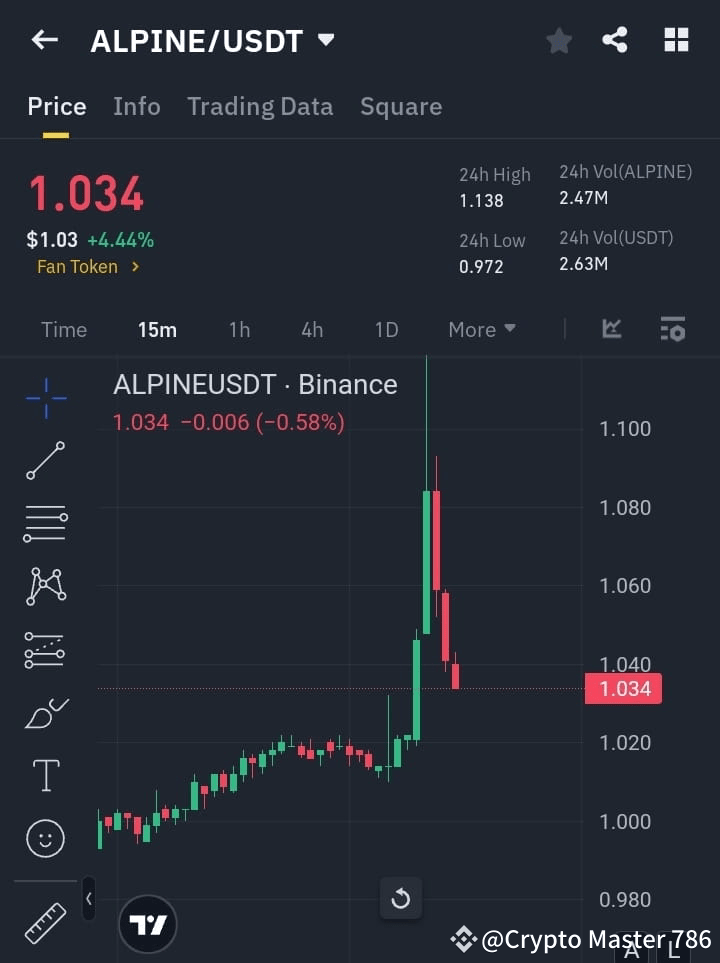Viewport: 720px width, 963px height.
Task: Open the Emoji sticker tool
Action: pos(44,838)
